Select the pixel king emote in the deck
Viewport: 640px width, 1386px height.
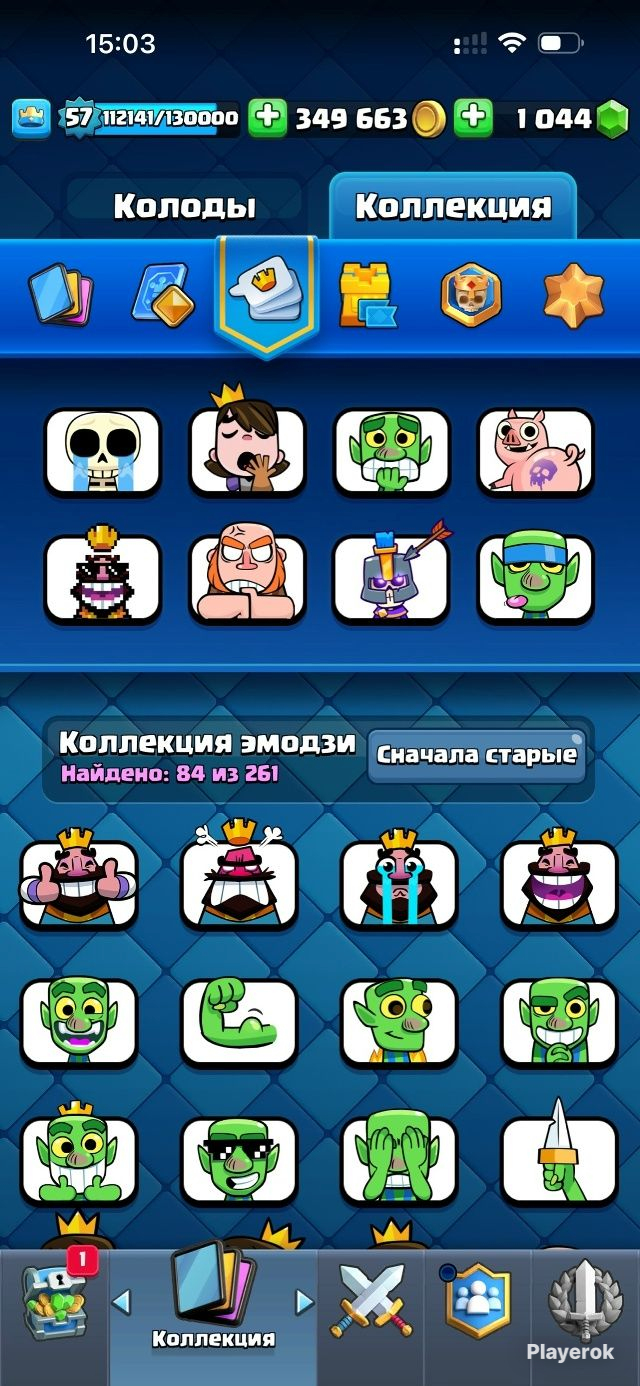[x=102, y=579]
